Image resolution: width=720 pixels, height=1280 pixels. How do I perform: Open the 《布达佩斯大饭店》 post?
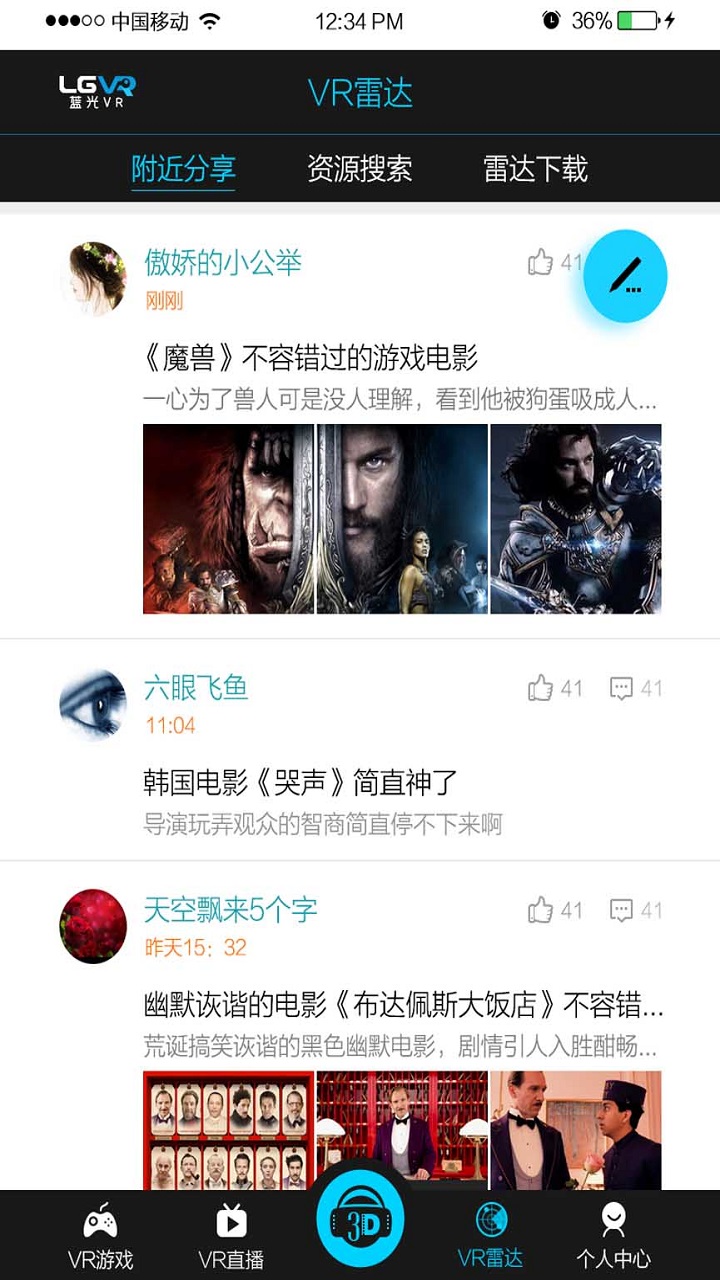click(400, 1004)
